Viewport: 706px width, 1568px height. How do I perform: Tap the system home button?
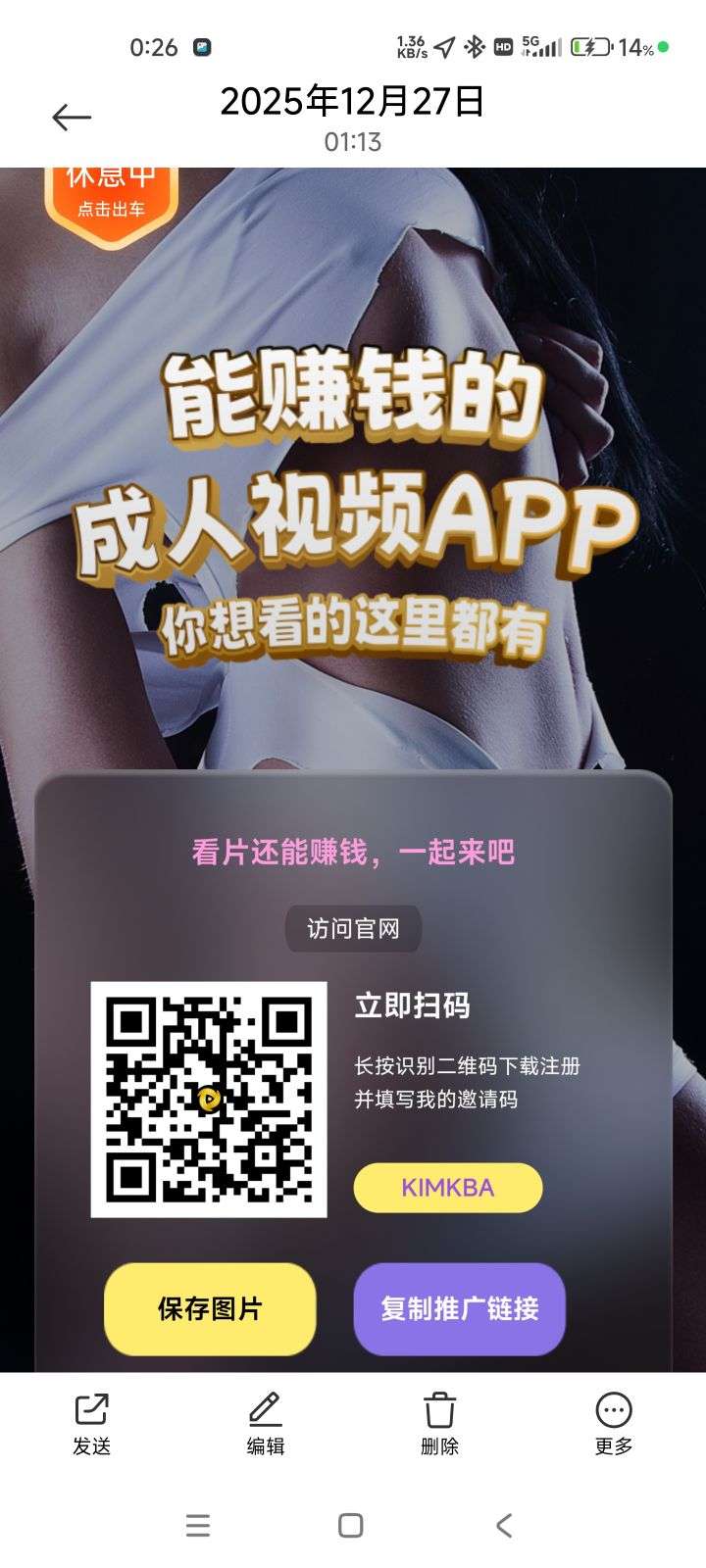pyautogui.click(x=350, y=1525)
